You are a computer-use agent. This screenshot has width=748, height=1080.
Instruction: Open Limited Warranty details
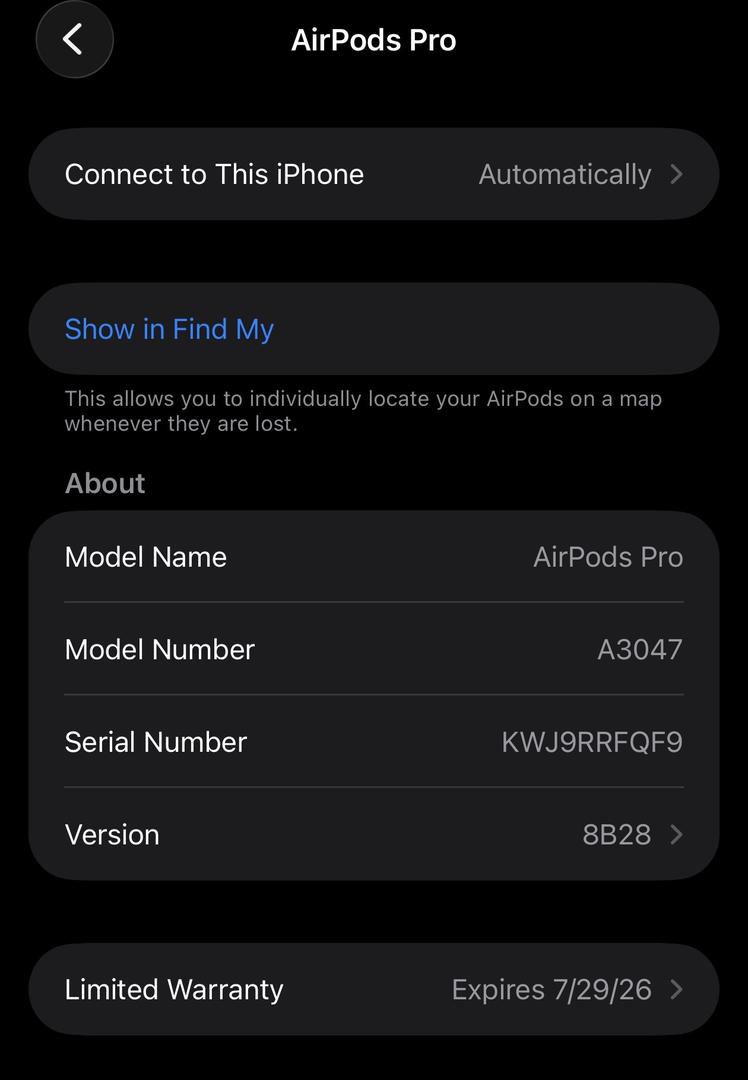(x=373, y=989)
